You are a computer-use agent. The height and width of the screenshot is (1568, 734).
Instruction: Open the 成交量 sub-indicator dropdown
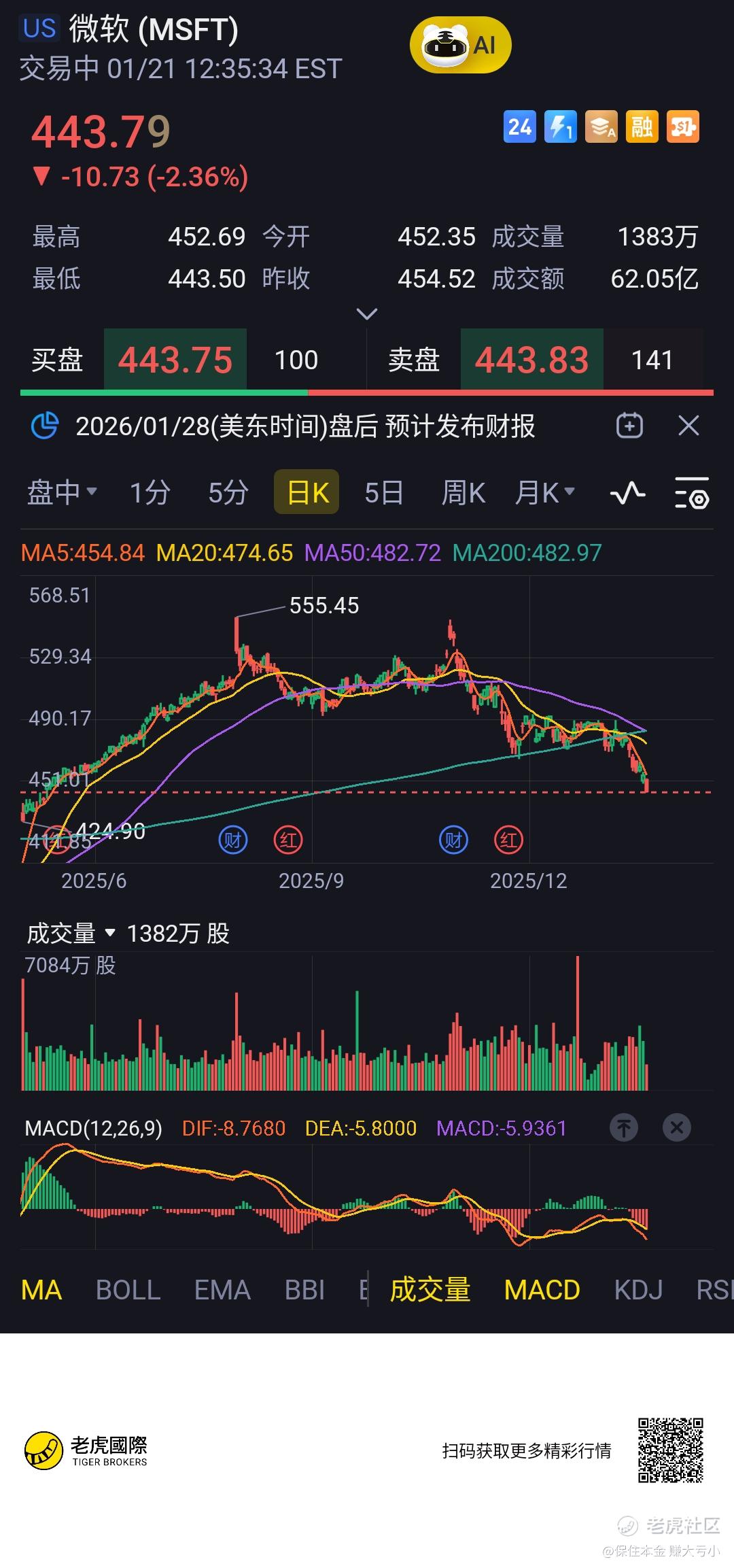coord(71,933)
